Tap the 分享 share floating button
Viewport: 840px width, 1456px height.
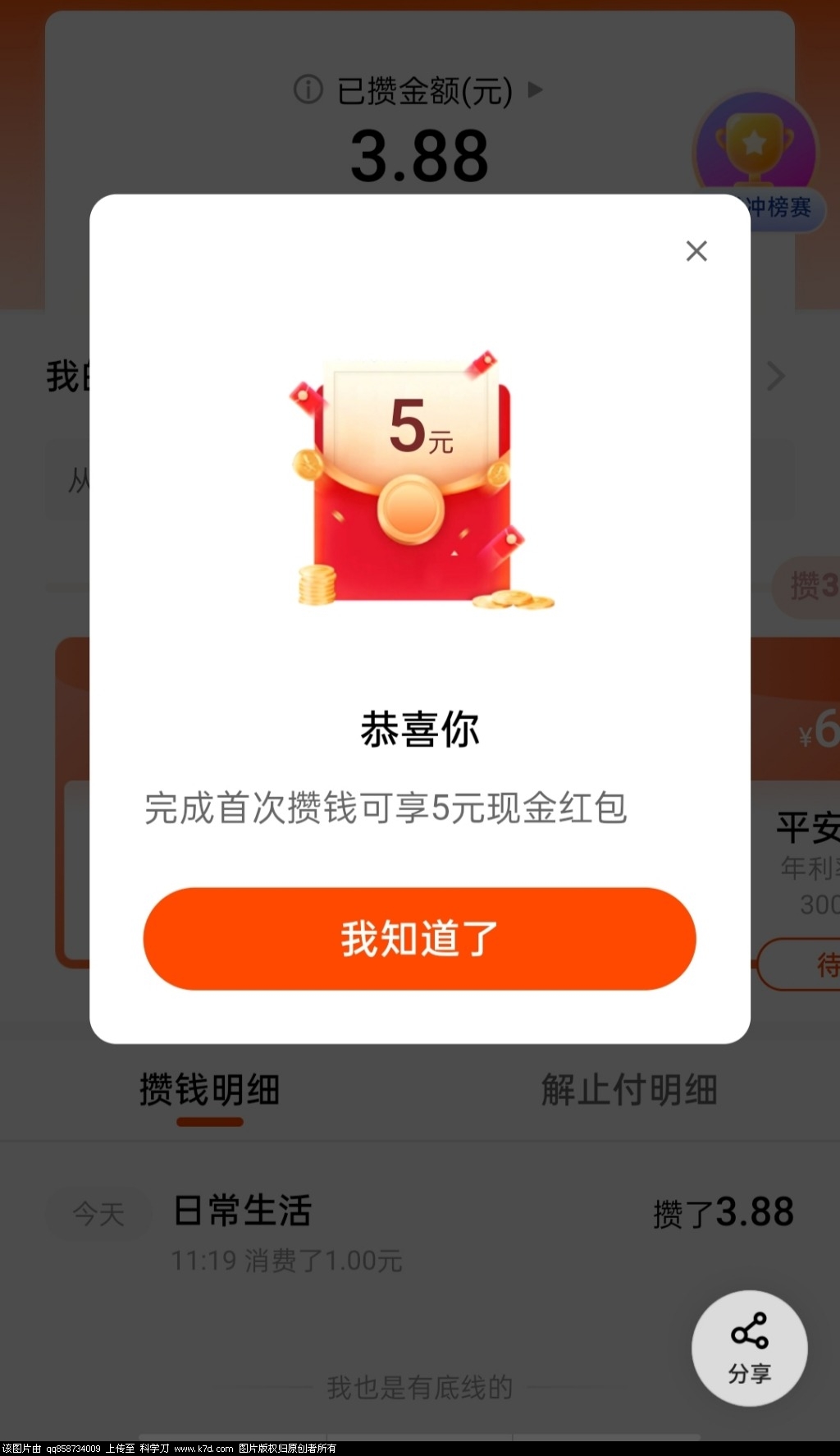pyautogui.click(x=749, y=1348)
